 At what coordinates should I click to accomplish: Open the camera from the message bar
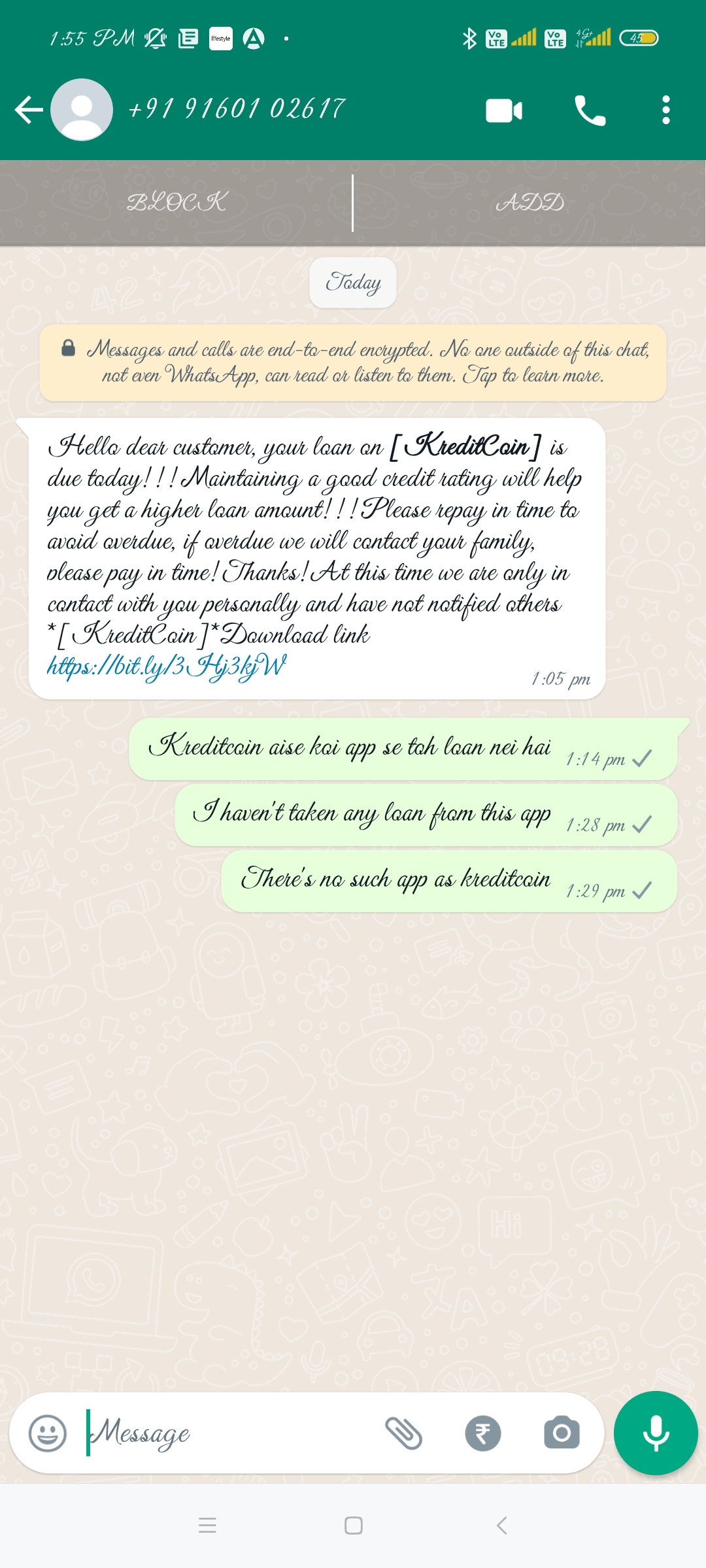[x=562, y=1433]
